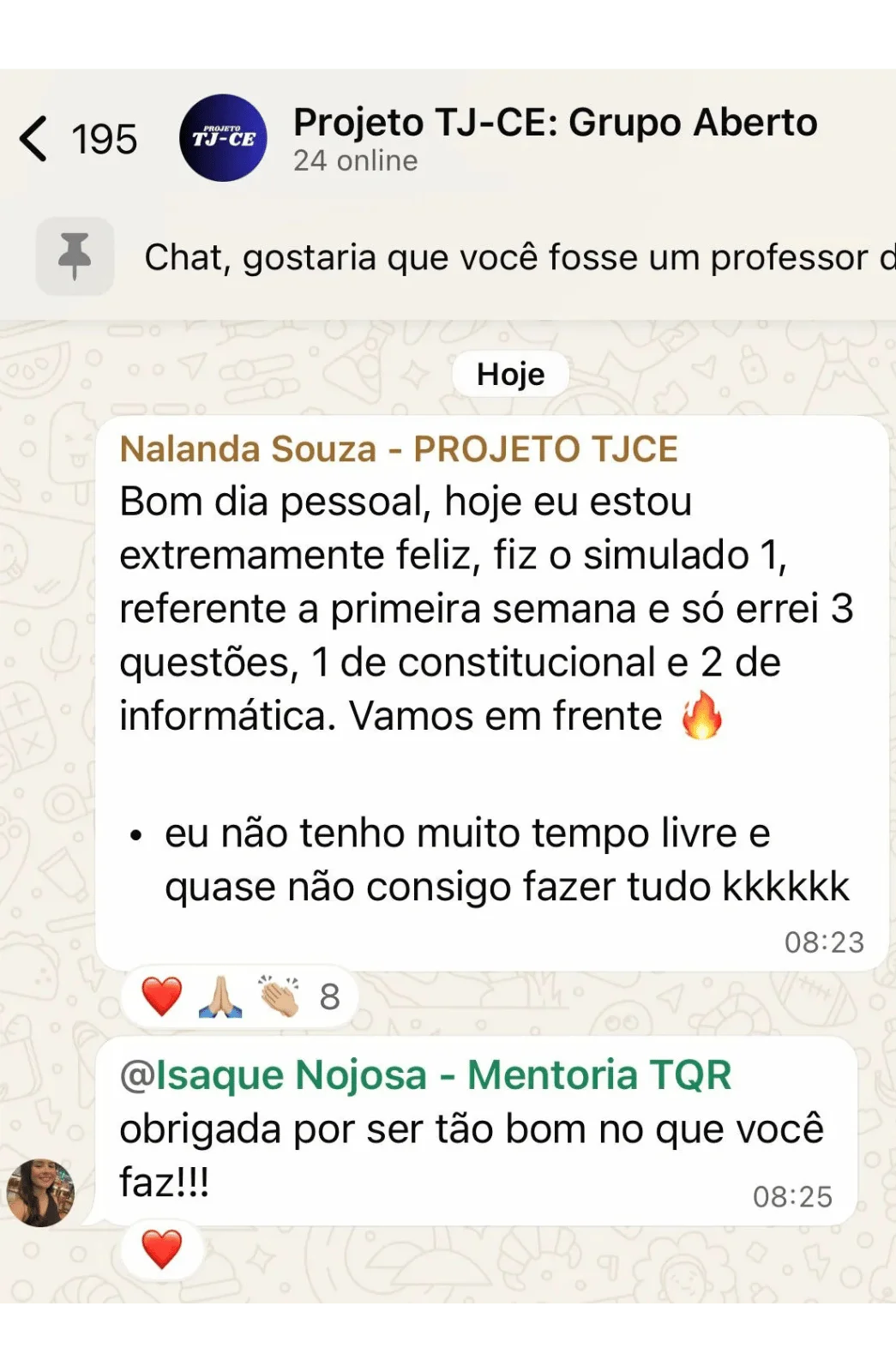Tap the pin icon on the pinned message
Screen dimensions: 896x1372
point(75,256)
